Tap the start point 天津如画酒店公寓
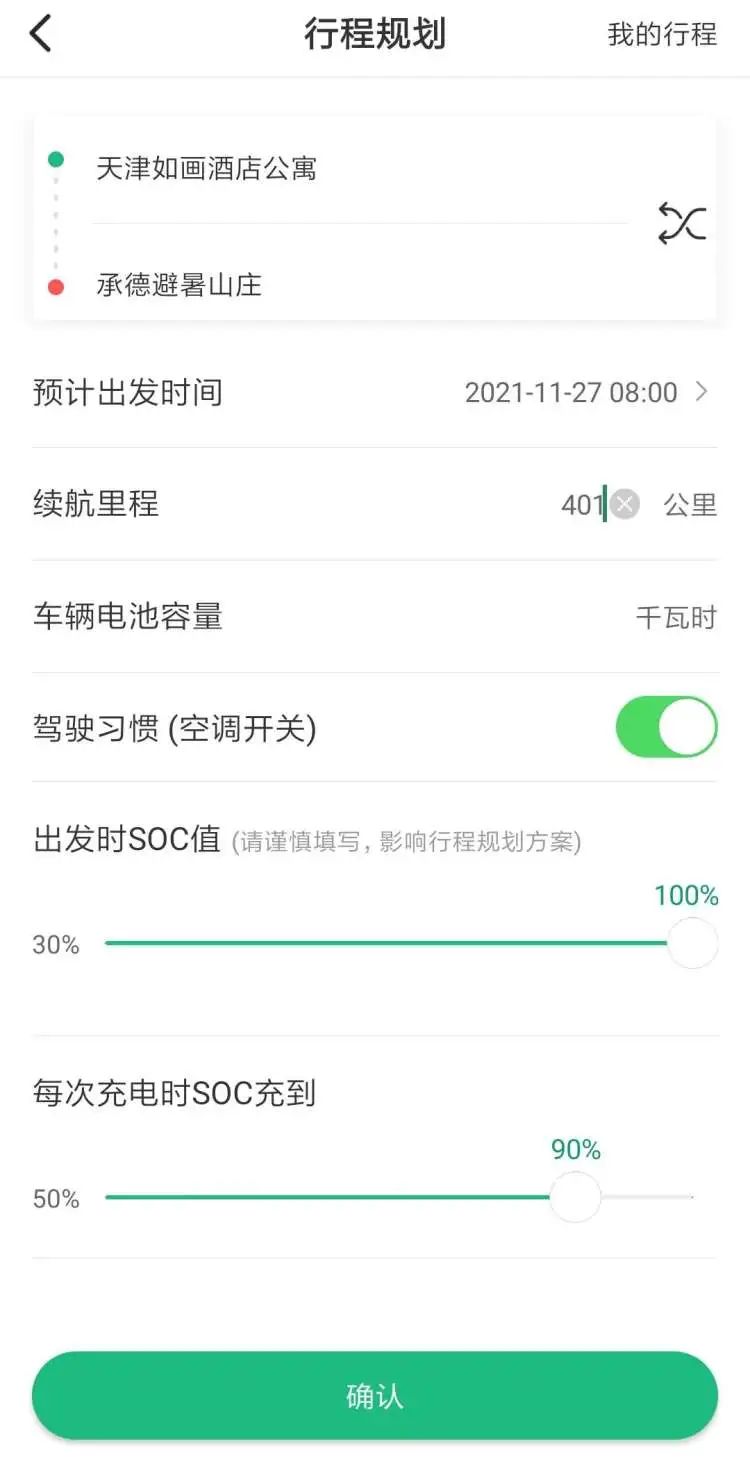Screen dimensions: 750x1457 [207, 168]
